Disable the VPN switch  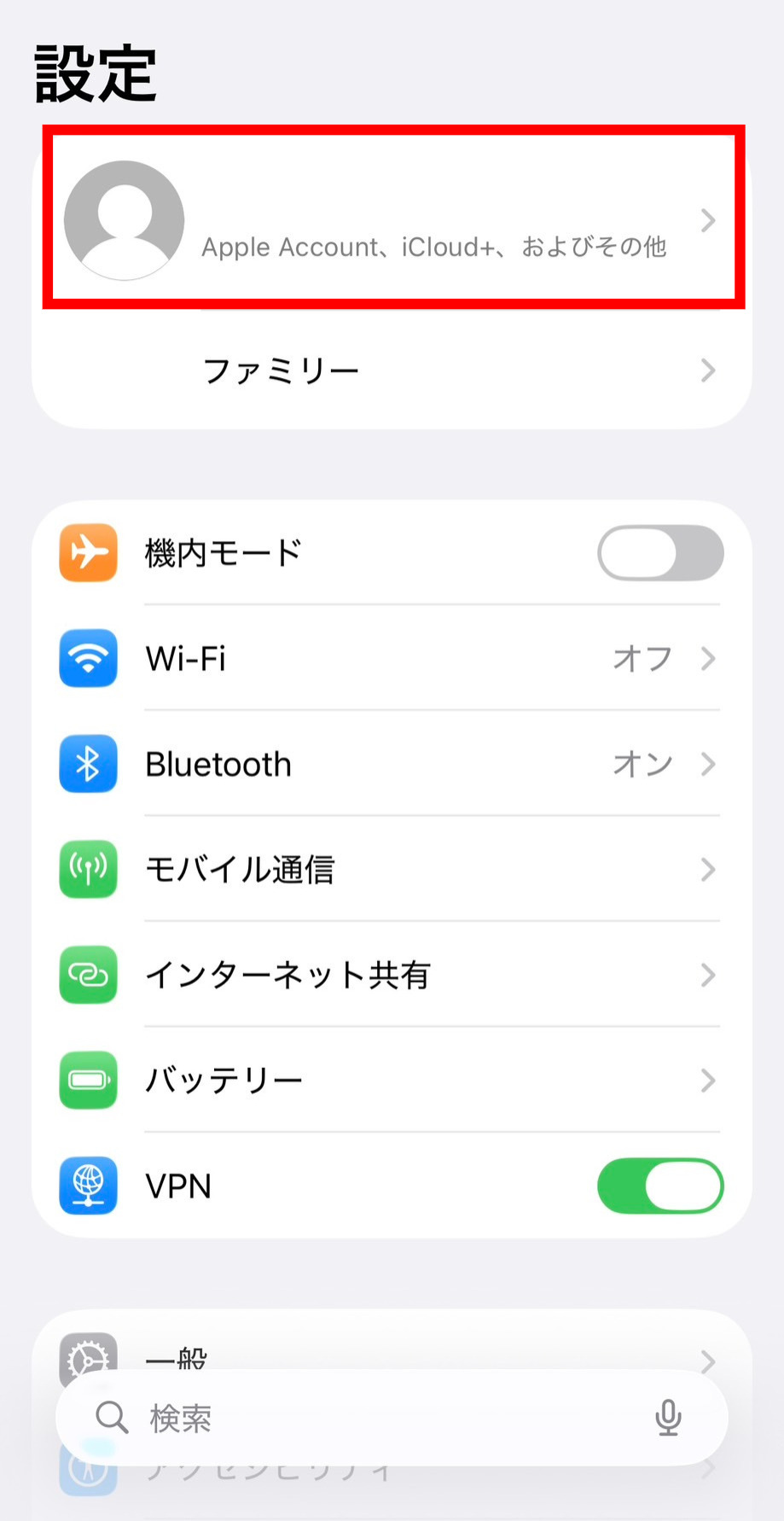(x=660, y=1186)
